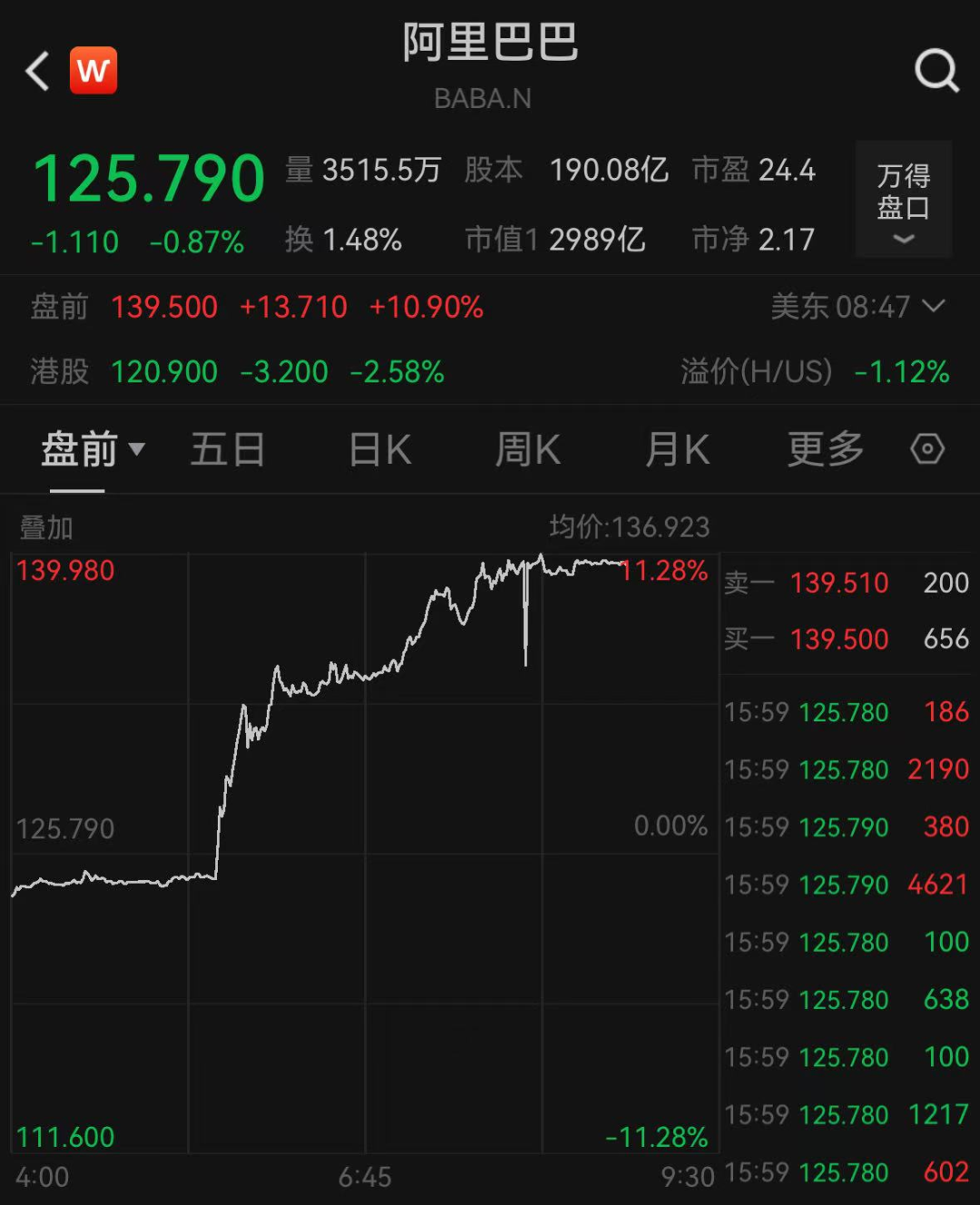Collapse the 万得盘口 chevron
Screen dimensions: 980x1205
point(903,240)
